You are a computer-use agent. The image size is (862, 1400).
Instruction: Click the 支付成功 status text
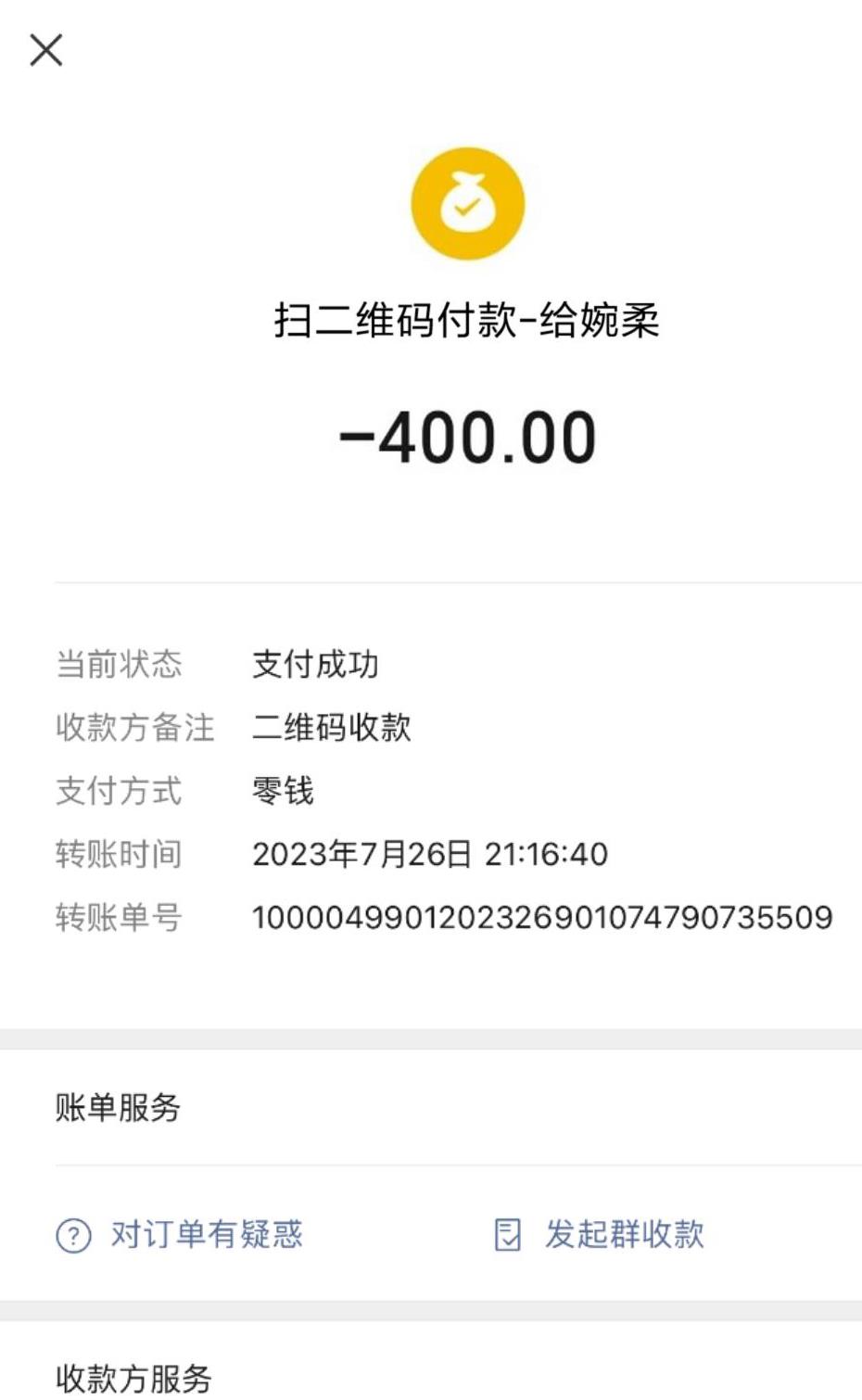click(x=314, y=663)
